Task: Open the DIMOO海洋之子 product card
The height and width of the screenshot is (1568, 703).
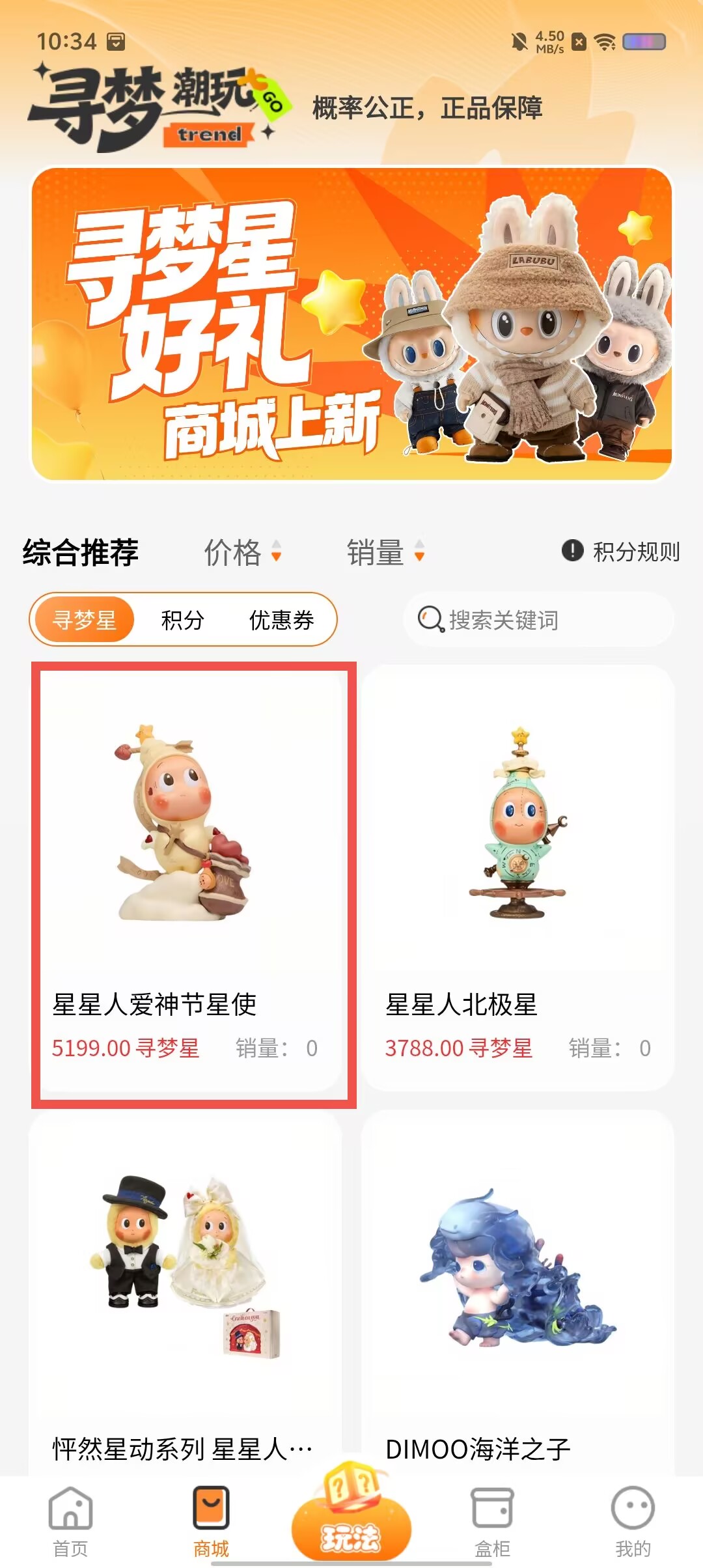Action: pos(518,1293)
